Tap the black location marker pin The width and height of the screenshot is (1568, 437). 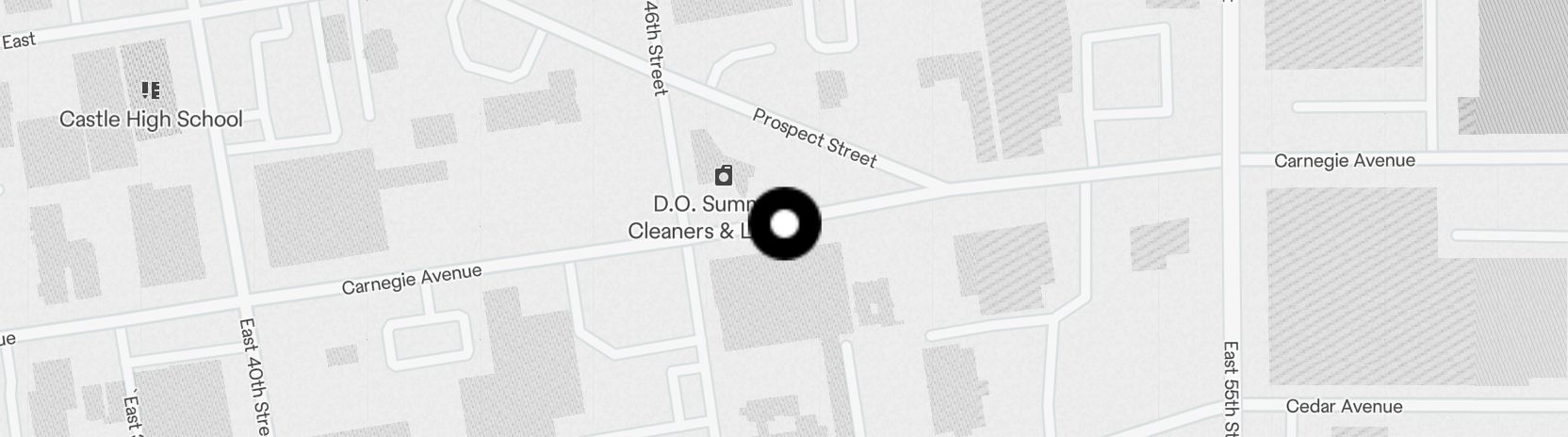click(784, 224)
